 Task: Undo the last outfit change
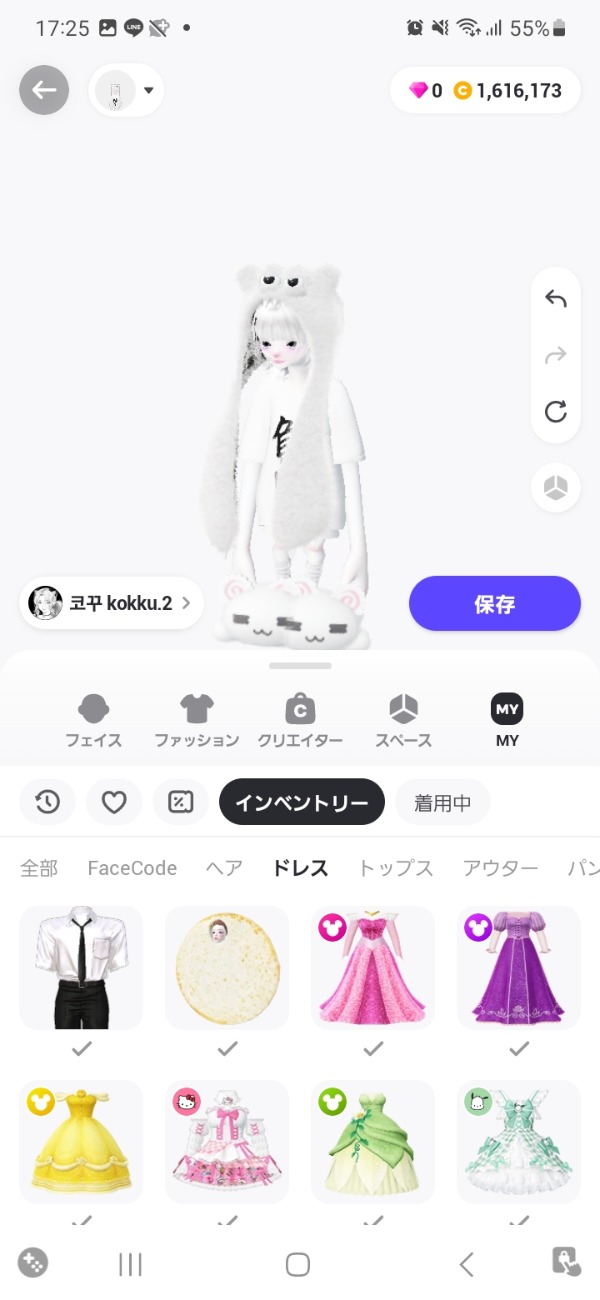556,299
